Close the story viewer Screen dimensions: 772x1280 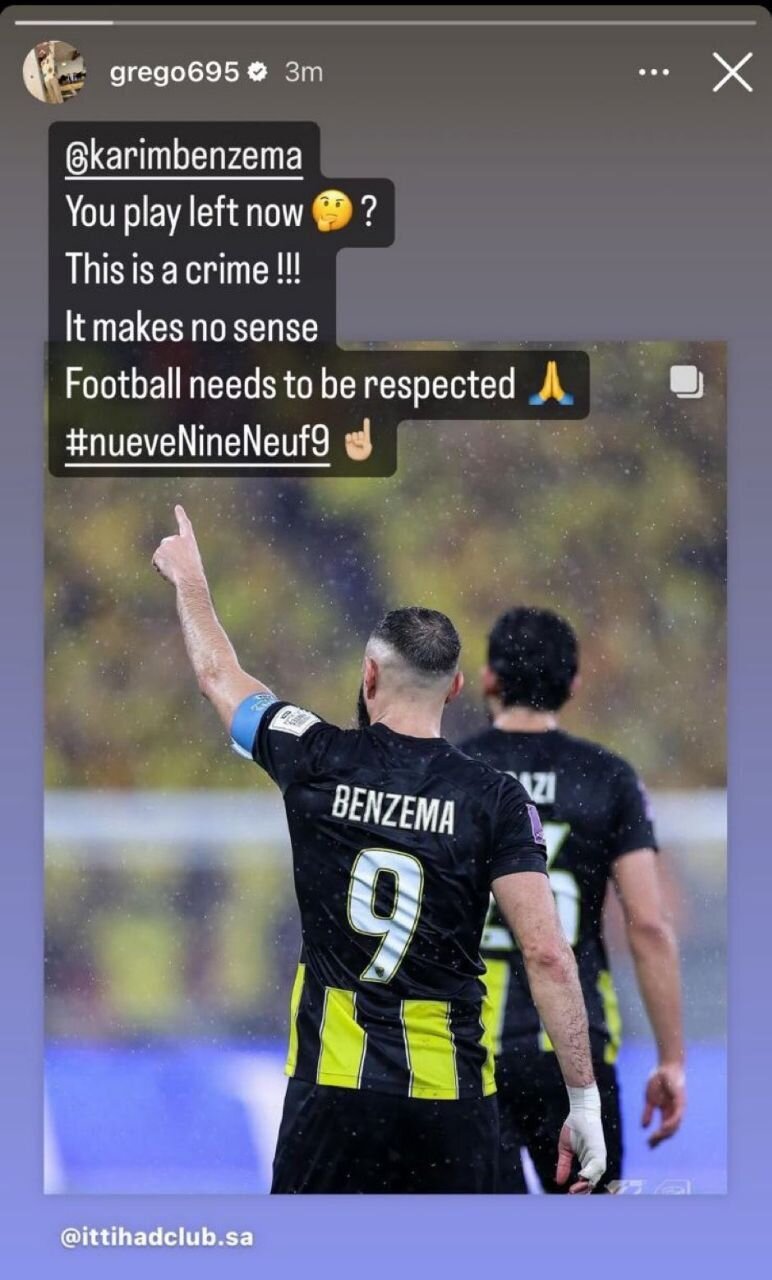(732, 73)
